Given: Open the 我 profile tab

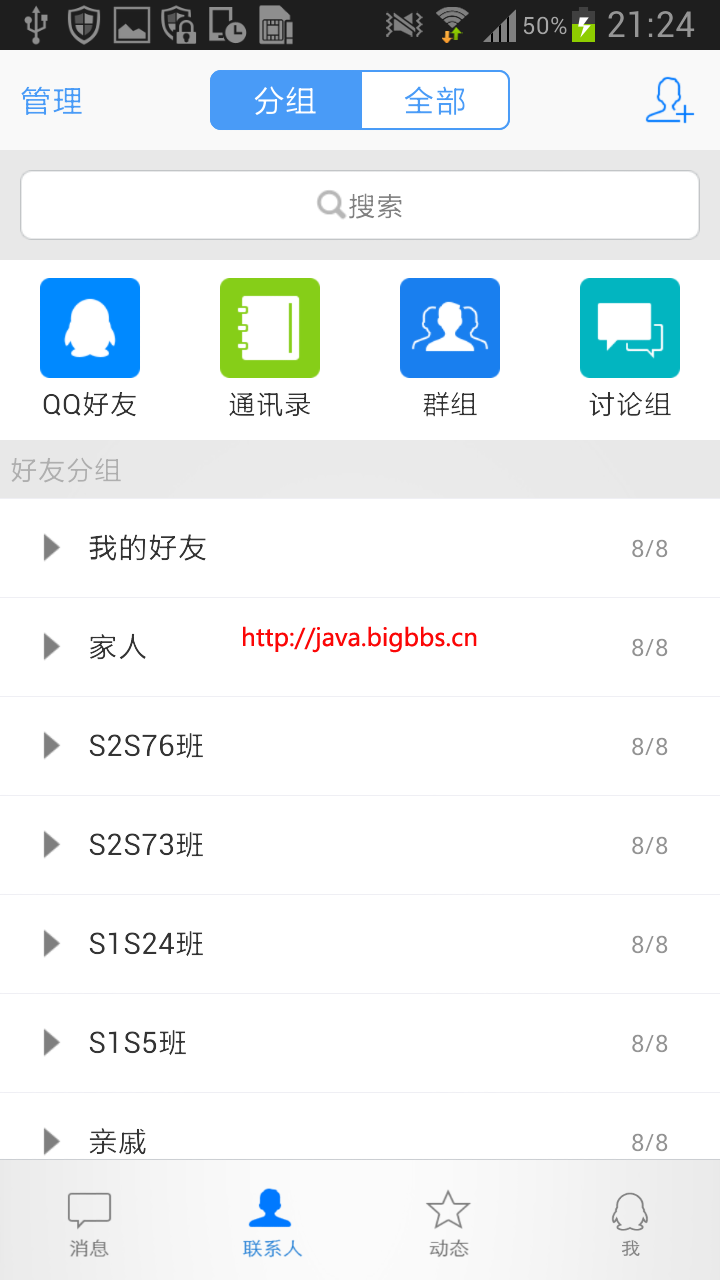Looking at the screenshot, I should (630, 1222).
